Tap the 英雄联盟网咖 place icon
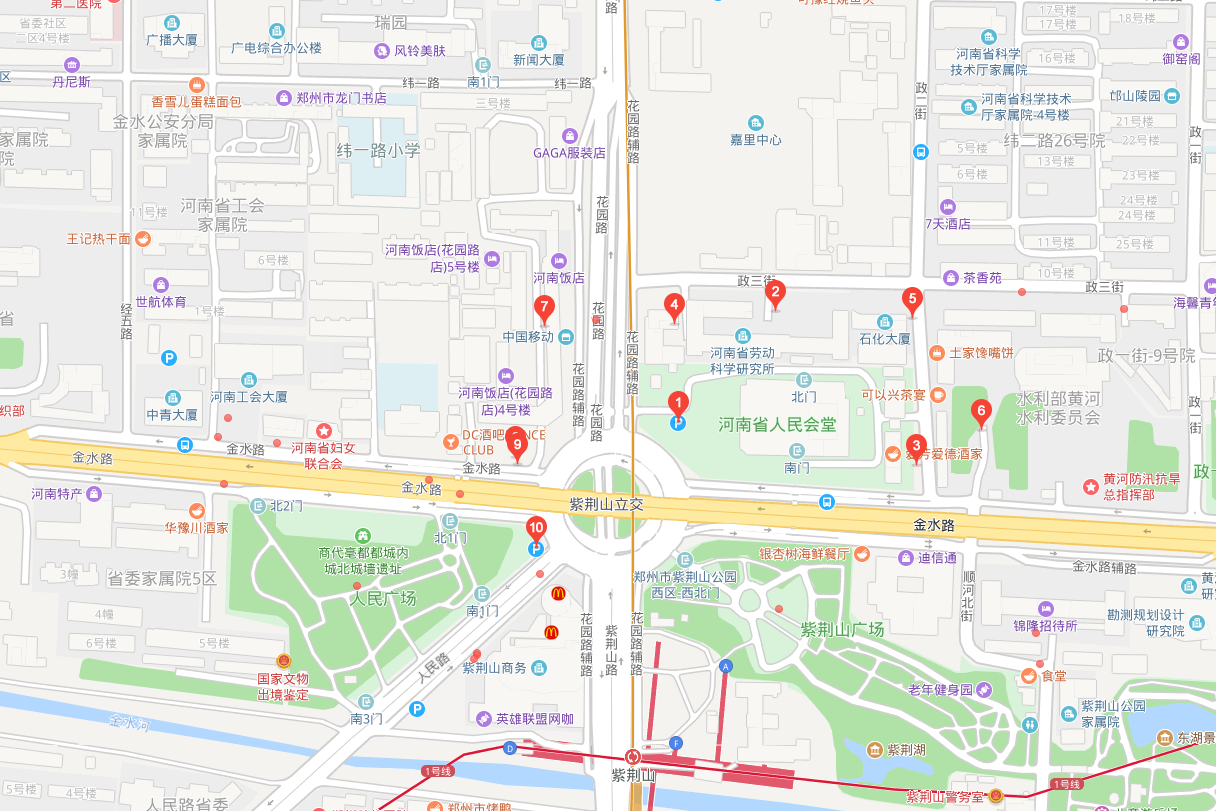 [x=485, y=718]
